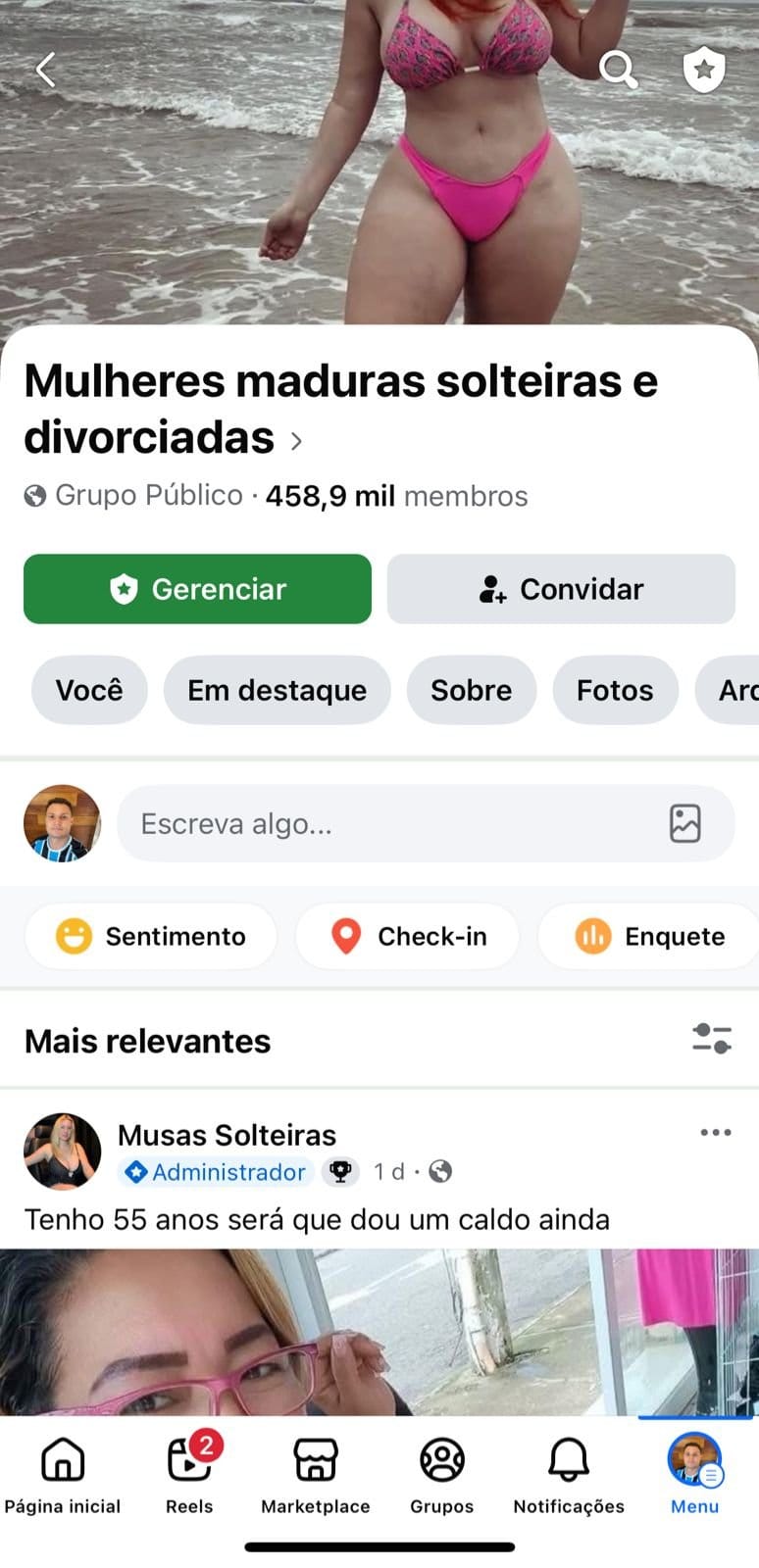The height and width of the screenshot is (1568, 759).
Task: Go back using the top arrow
Action: point(46,69)
